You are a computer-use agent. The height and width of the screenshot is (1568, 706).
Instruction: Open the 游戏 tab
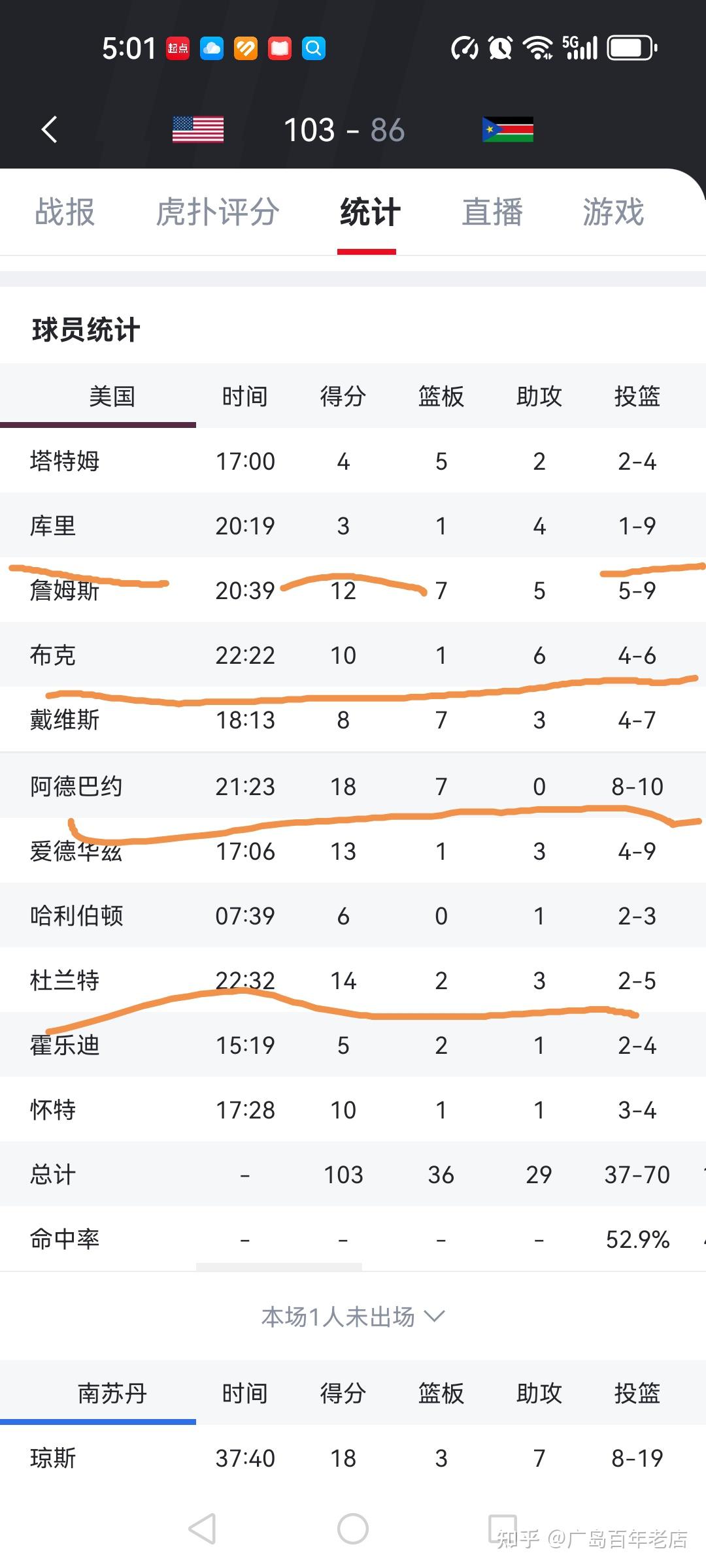point(613,212)
